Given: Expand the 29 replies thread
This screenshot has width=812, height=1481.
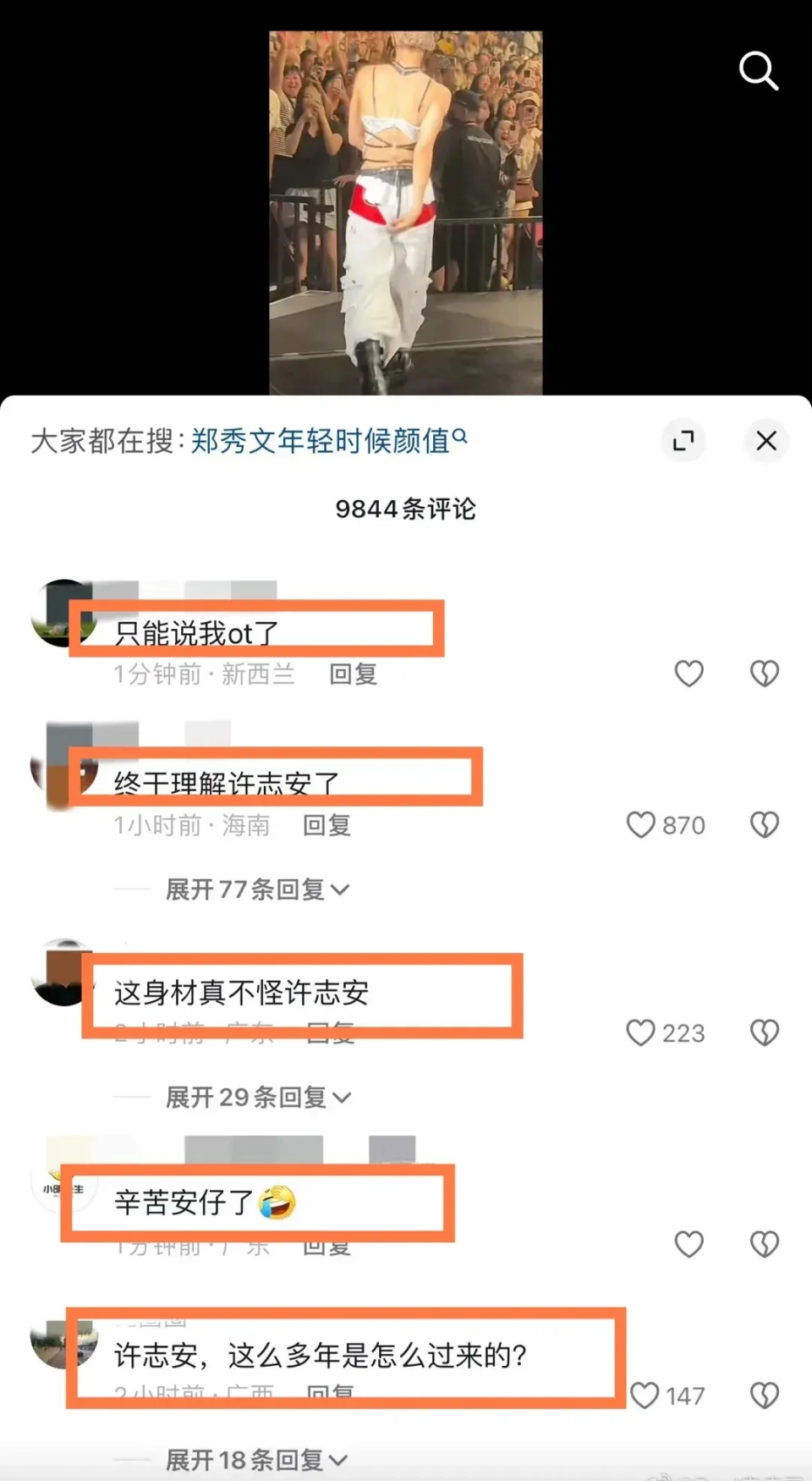Looking at the screenshot, I should [256, 1098].
